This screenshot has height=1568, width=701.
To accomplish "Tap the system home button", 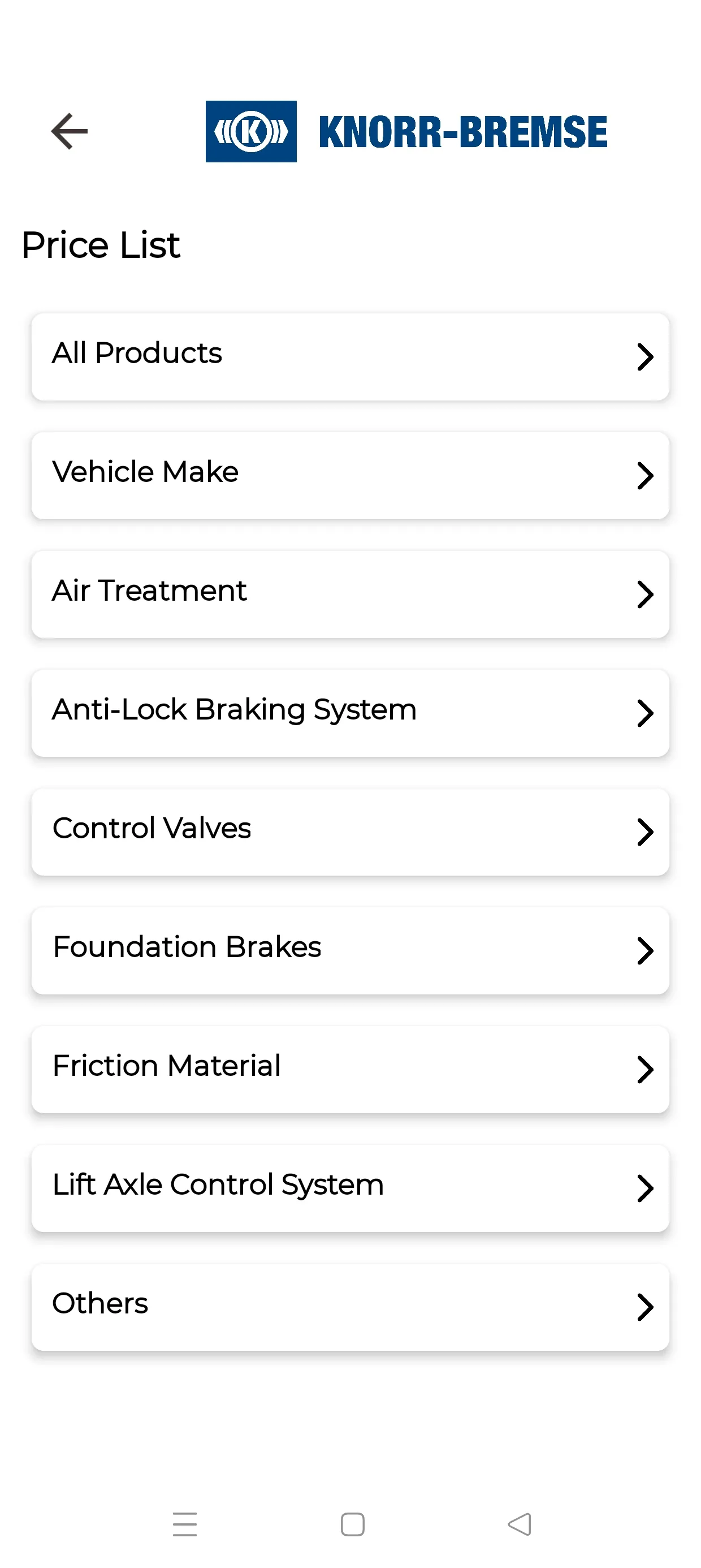I will (352, 1524).
